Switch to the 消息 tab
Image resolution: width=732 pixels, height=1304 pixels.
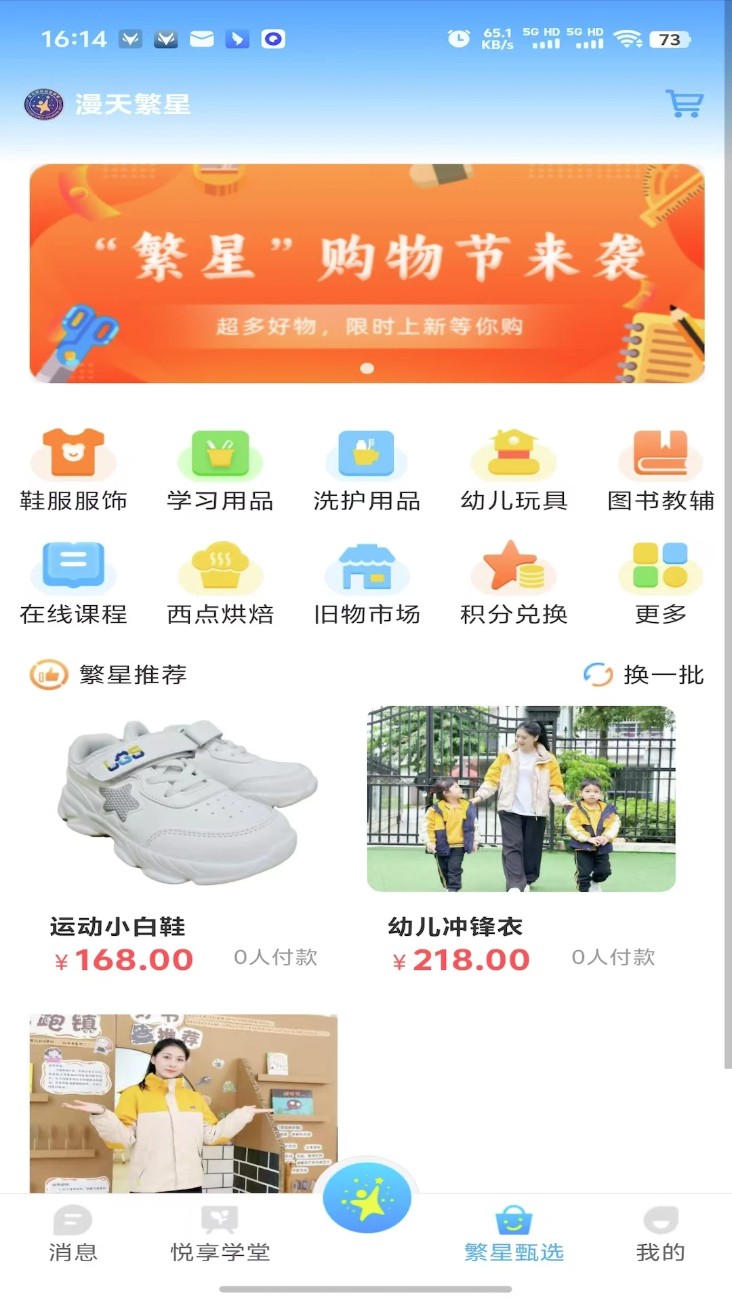73,1234
